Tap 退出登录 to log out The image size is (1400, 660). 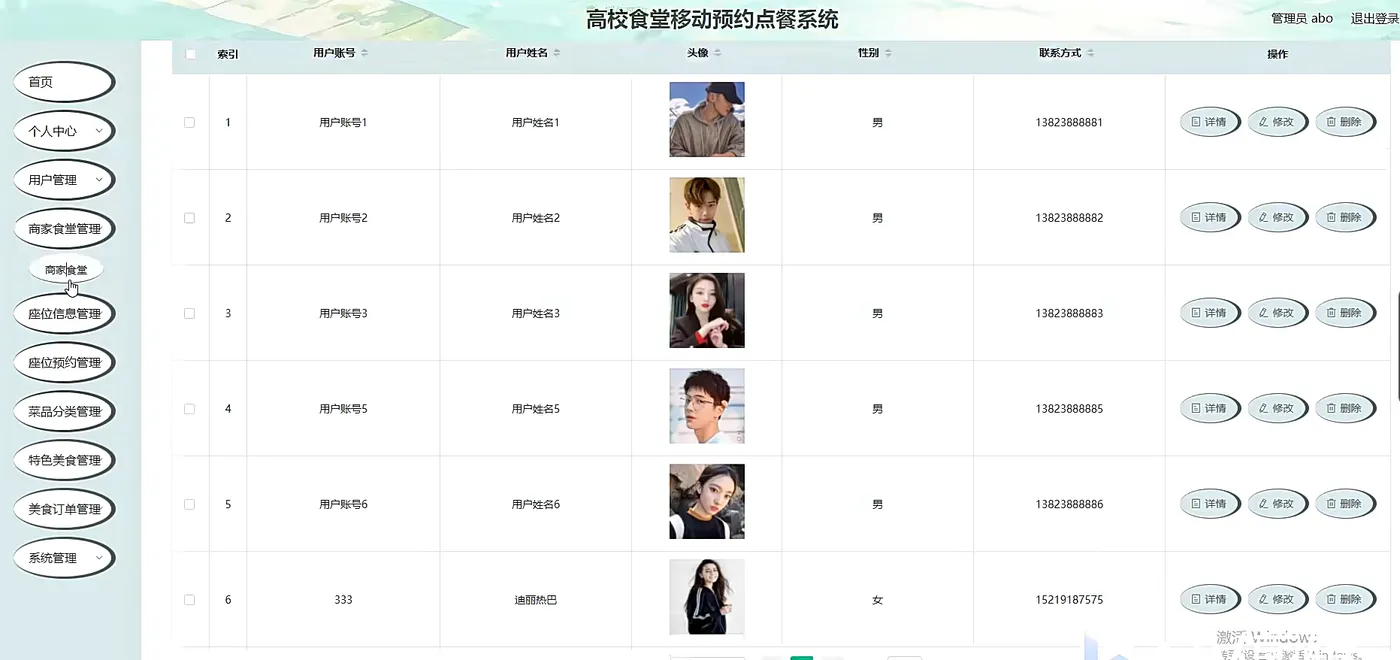(1373, 18)
